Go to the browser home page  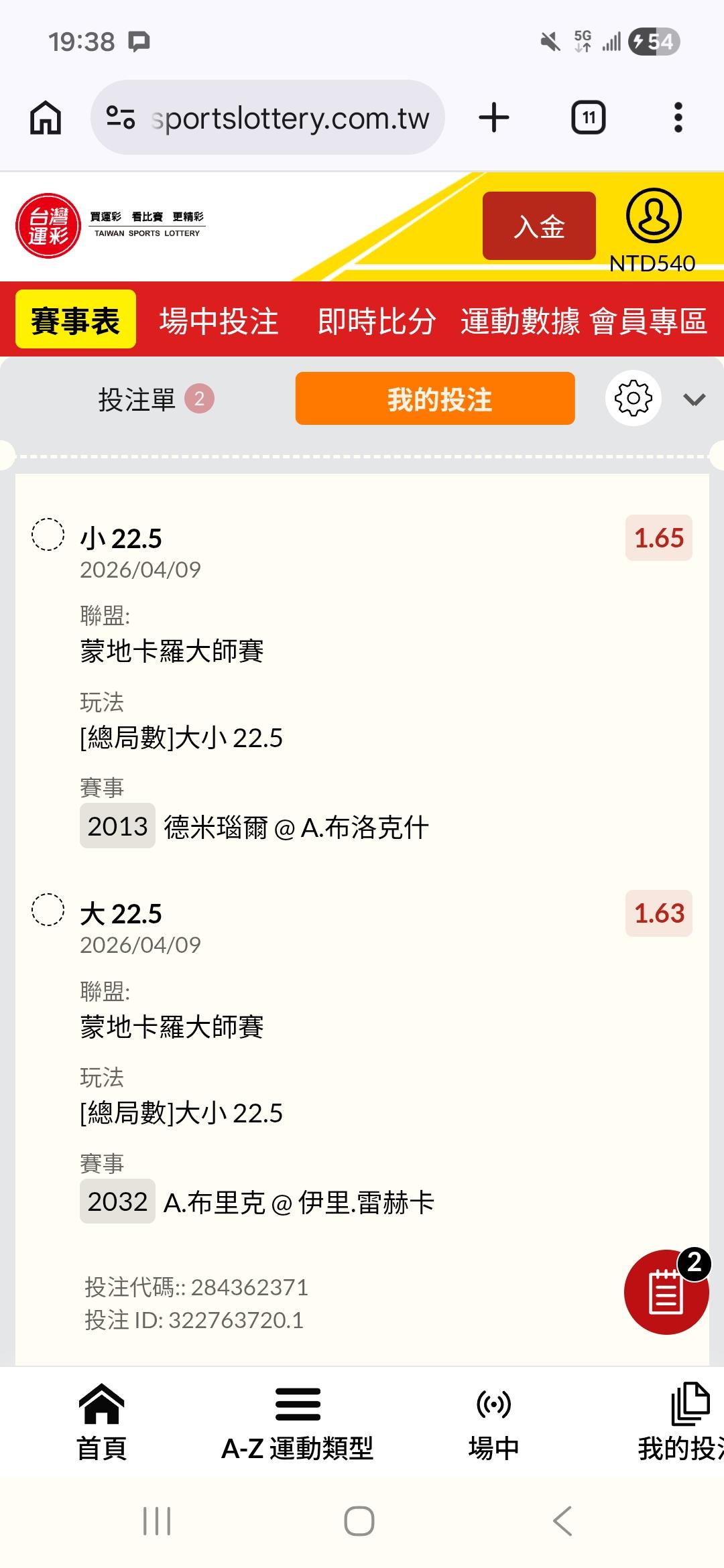point(46,118)
